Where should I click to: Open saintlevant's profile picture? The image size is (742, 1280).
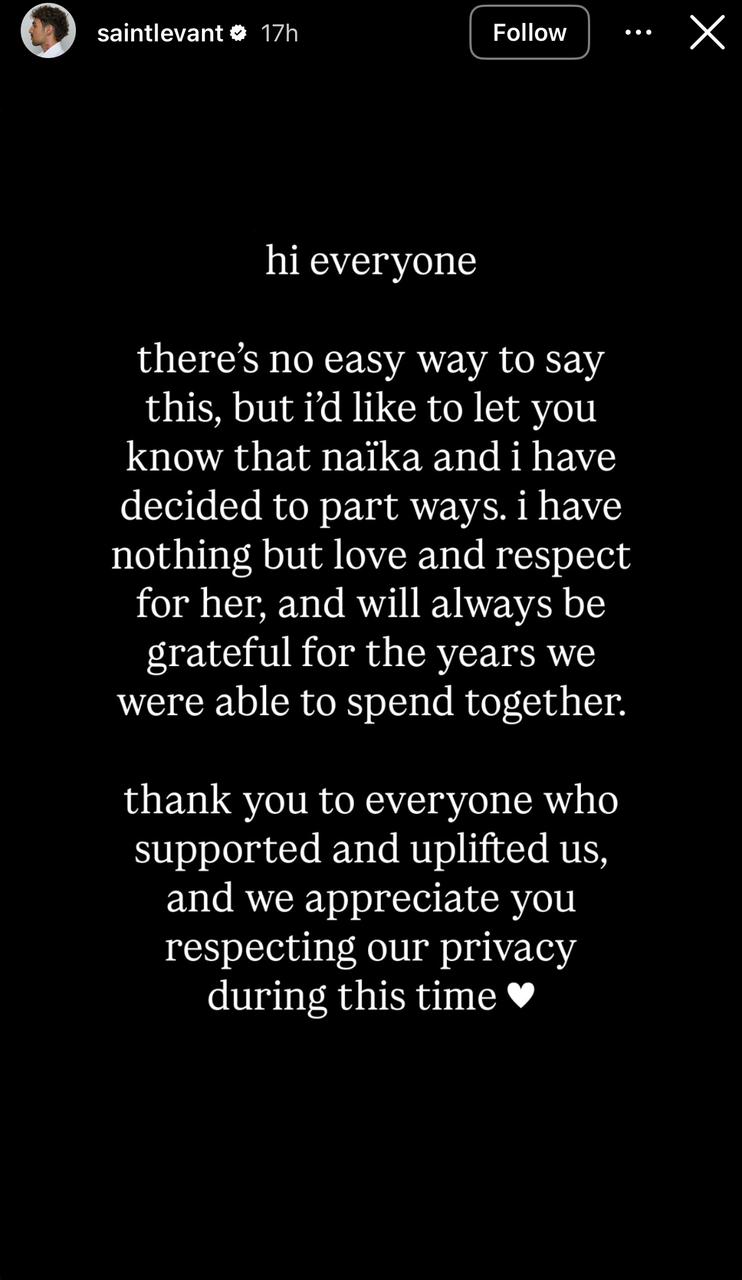48,32
